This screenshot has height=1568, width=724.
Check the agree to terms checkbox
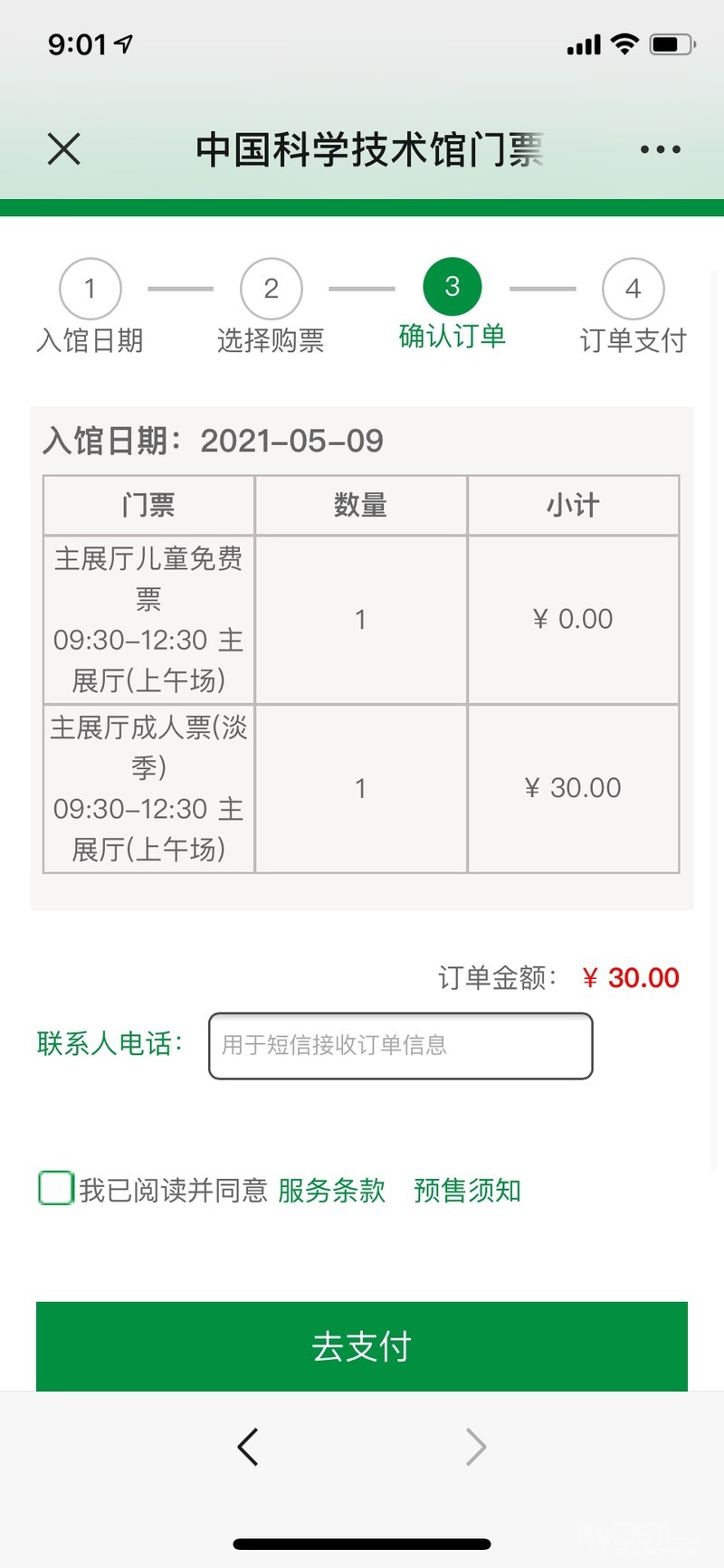tap(56, 1188)
